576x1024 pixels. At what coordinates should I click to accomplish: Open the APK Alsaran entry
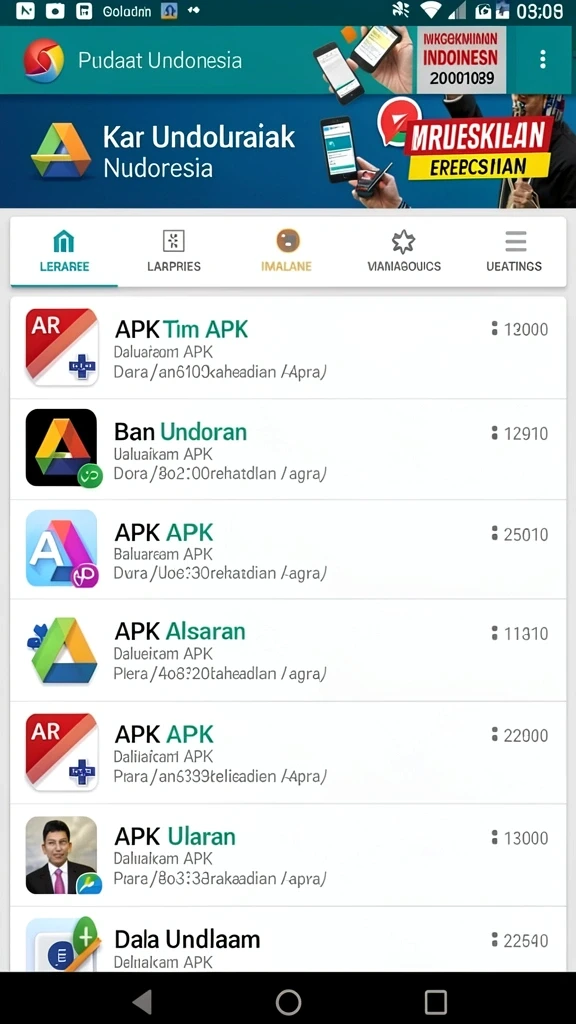[x=288, y=650]
